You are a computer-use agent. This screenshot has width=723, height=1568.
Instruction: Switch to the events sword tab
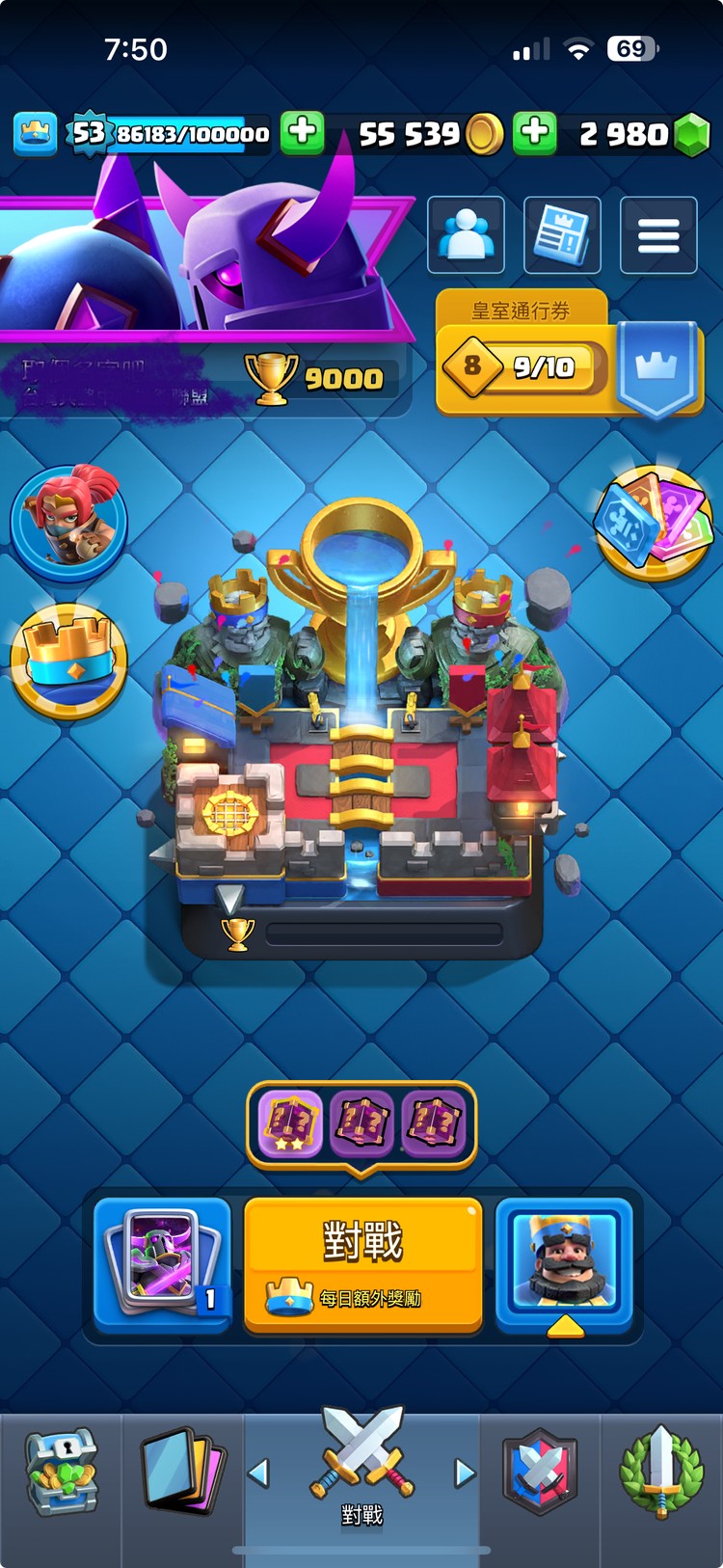[x=660, y=1472]
